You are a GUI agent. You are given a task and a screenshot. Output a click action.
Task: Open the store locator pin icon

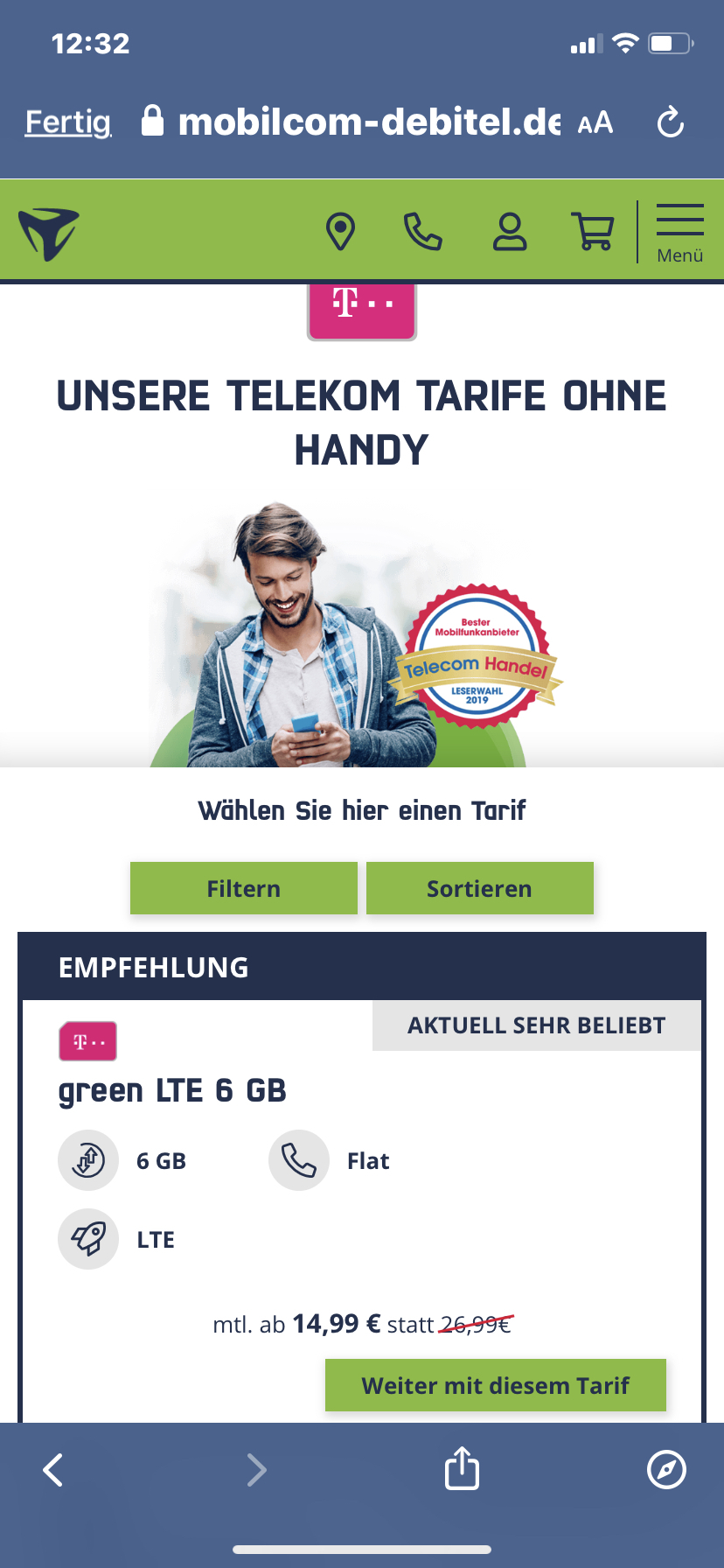[x=340, y=232]
